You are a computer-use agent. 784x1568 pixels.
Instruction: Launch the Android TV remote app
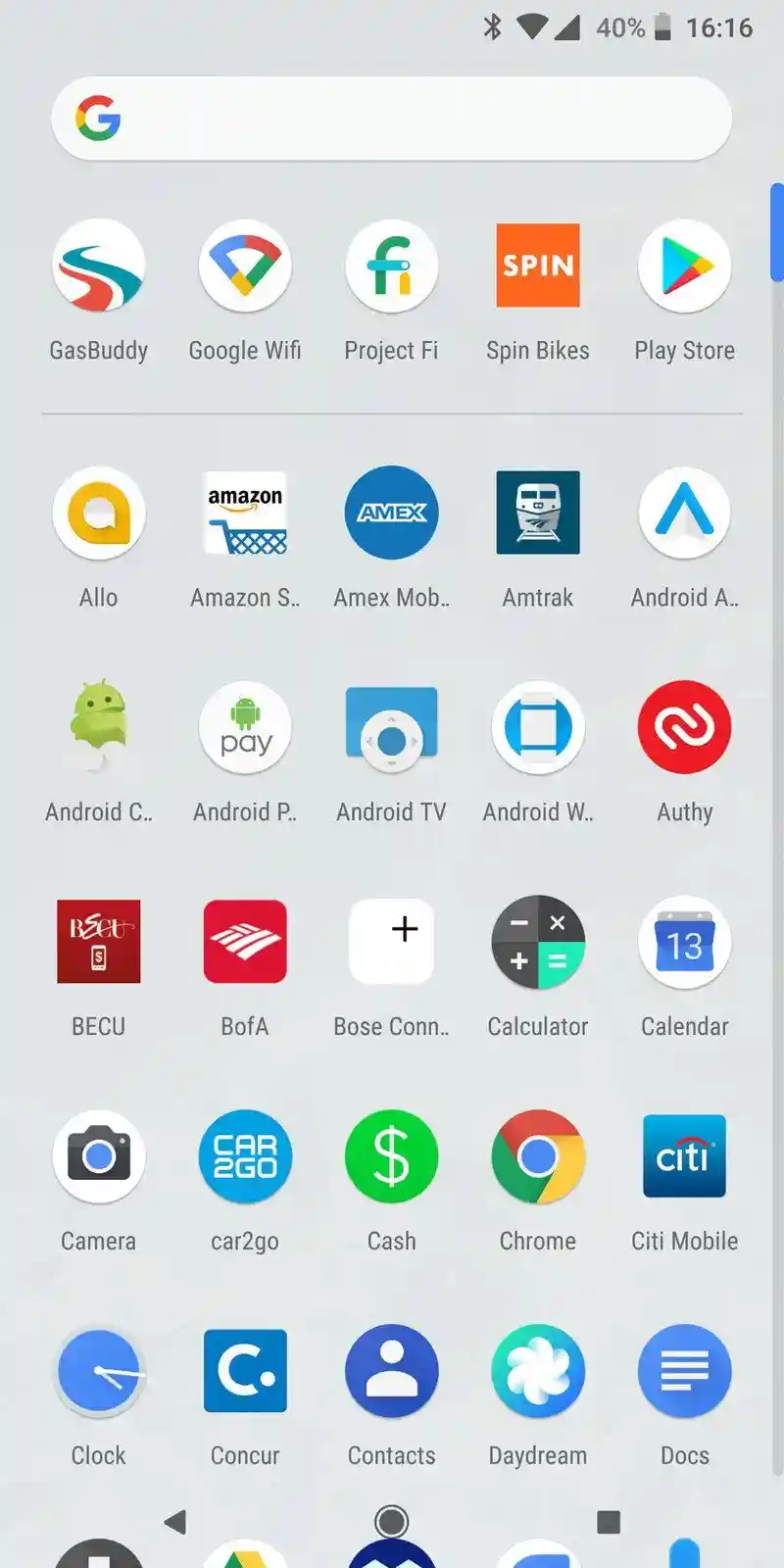point(391,727)
